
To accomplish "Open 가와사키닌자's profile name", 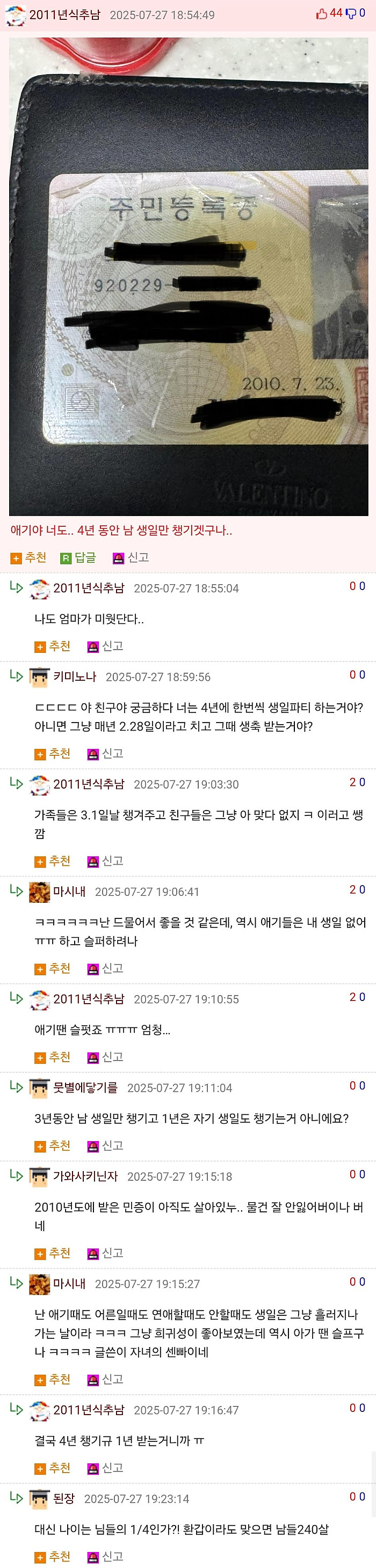I will coord(85,1176).
